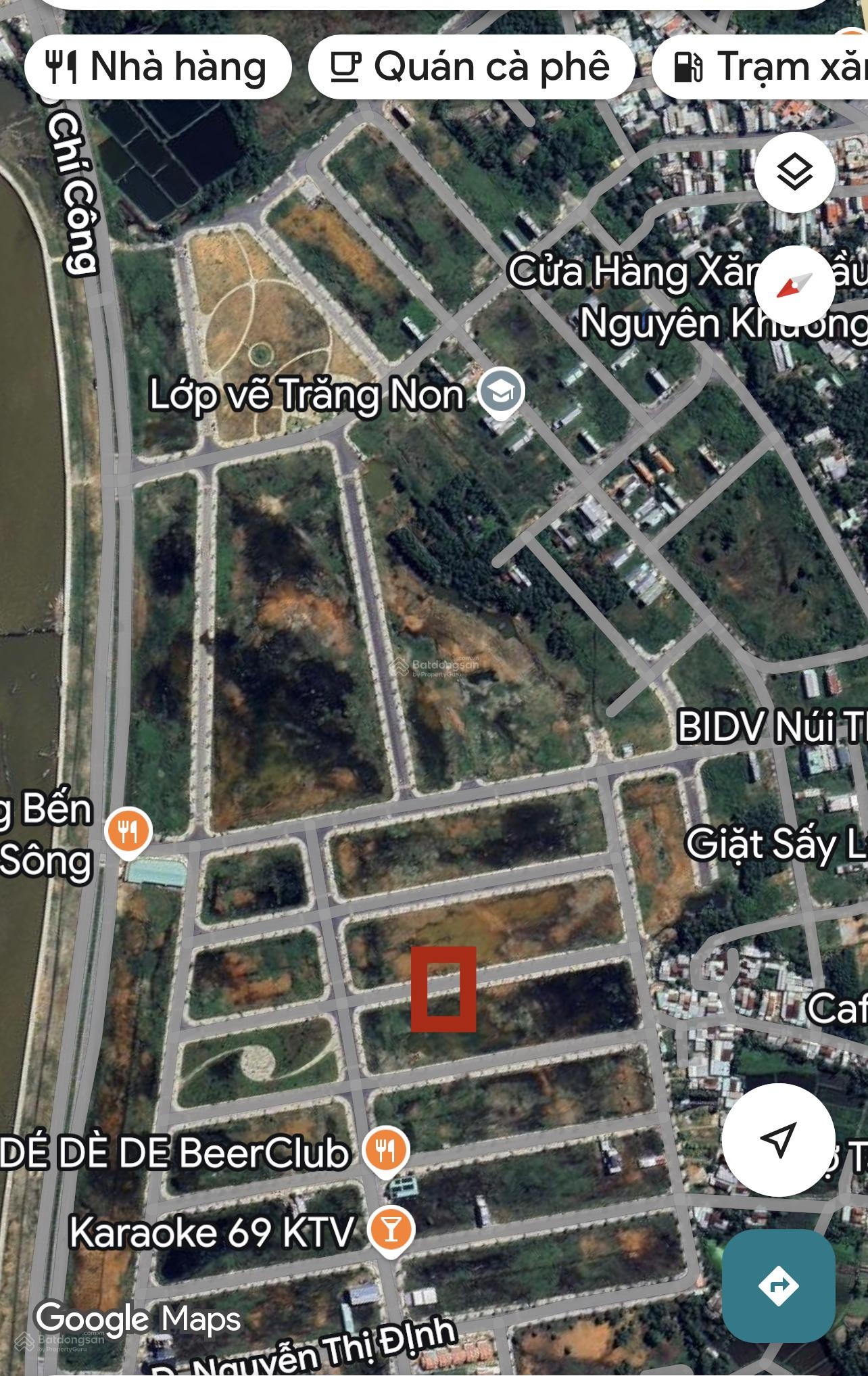Tap the Bến Sông restaurant pin
The height and width of the screenshot is (1376, 868).
128,830
